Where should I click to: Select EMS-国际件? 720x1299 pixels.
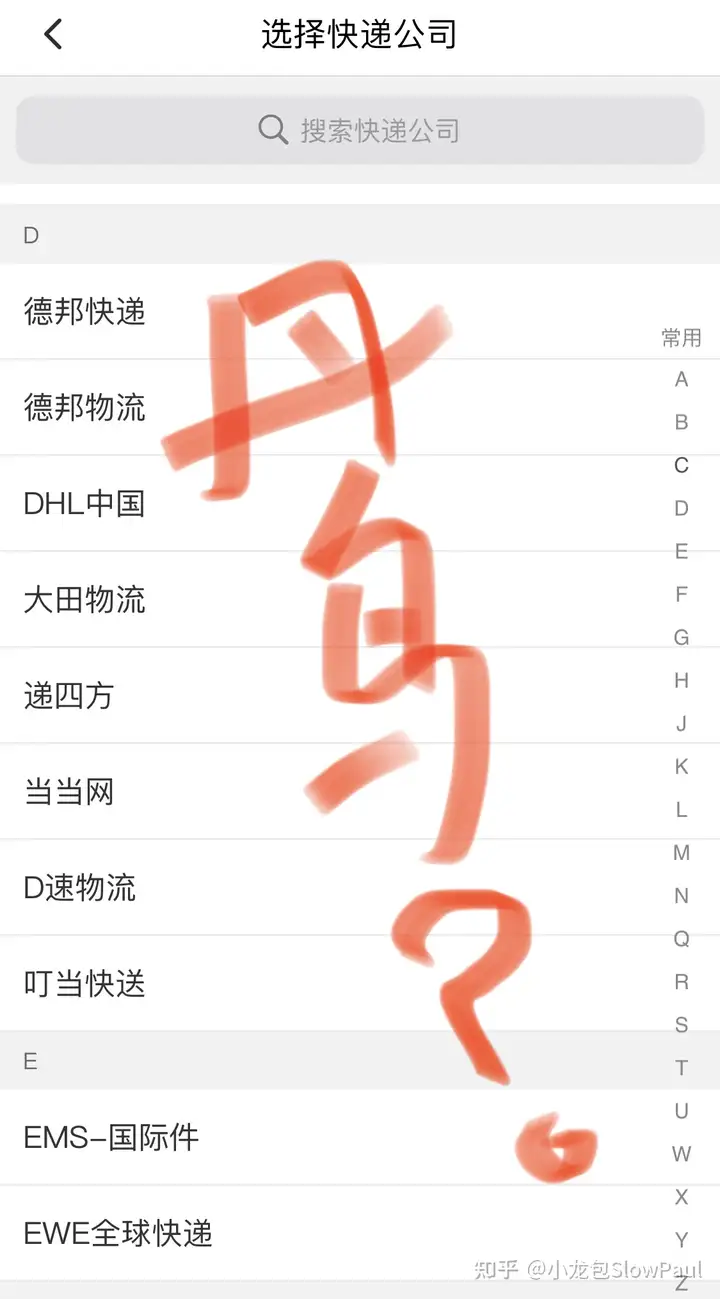click(x=111, y=1138)
